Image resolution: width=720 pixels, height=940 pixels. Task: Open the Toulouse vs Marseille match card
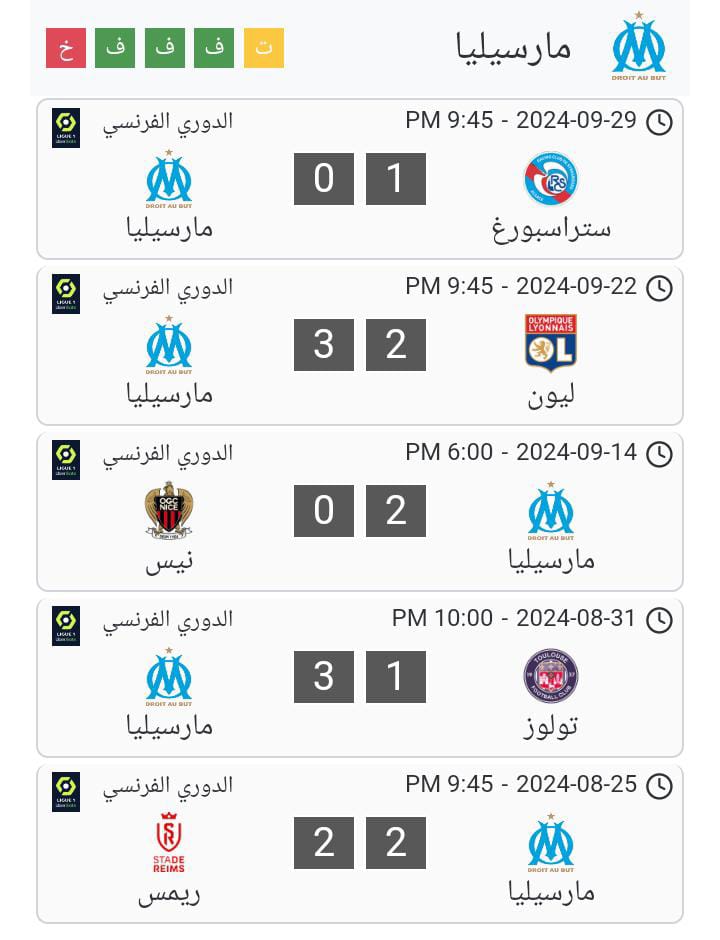point(360,678)
